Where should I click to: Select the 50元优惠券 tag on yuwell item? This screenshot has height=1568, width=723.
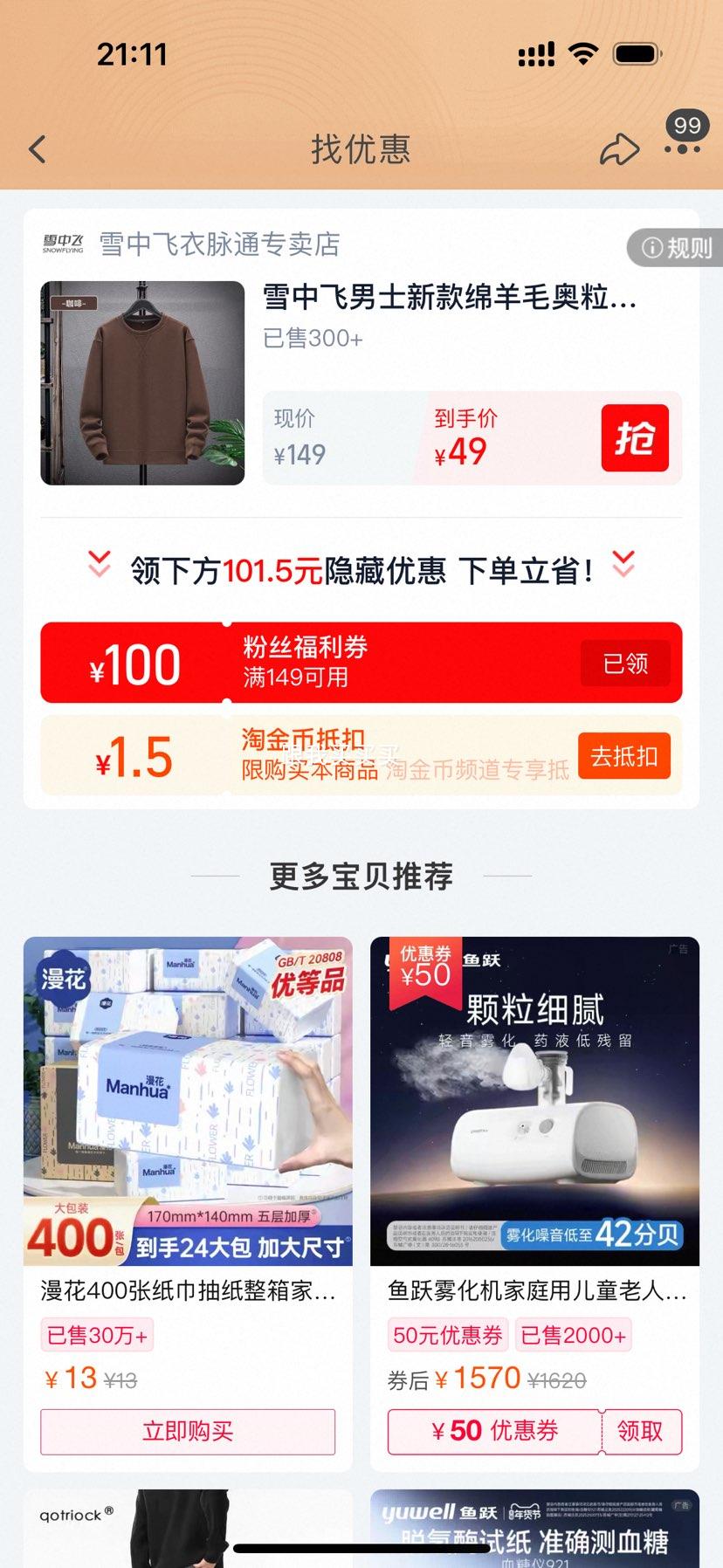coord(447,1334)
